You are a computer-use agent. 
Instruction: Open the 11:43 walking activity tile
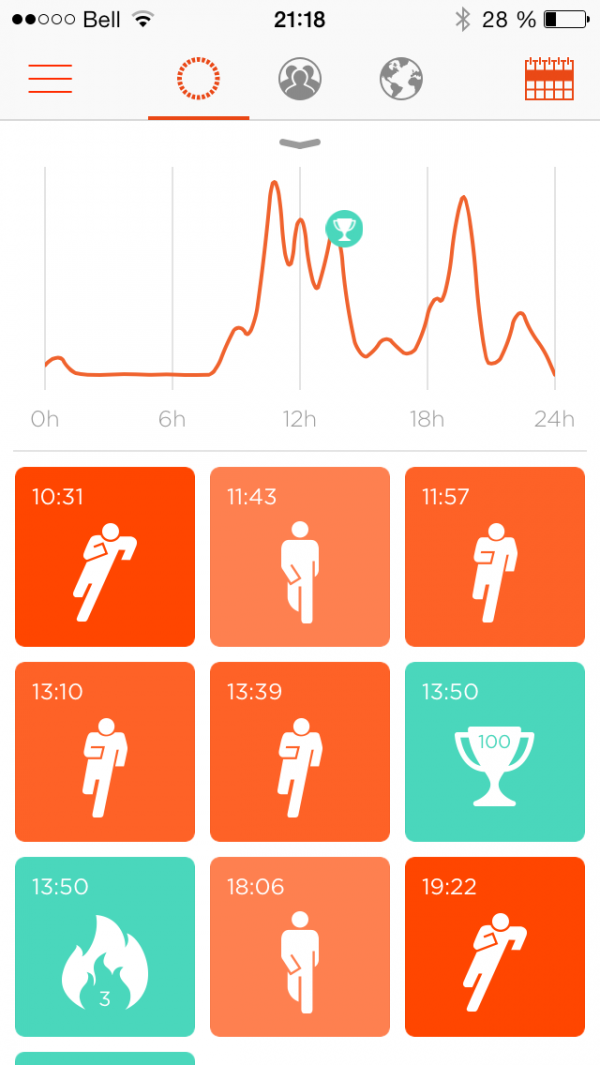tap(299, 556)
